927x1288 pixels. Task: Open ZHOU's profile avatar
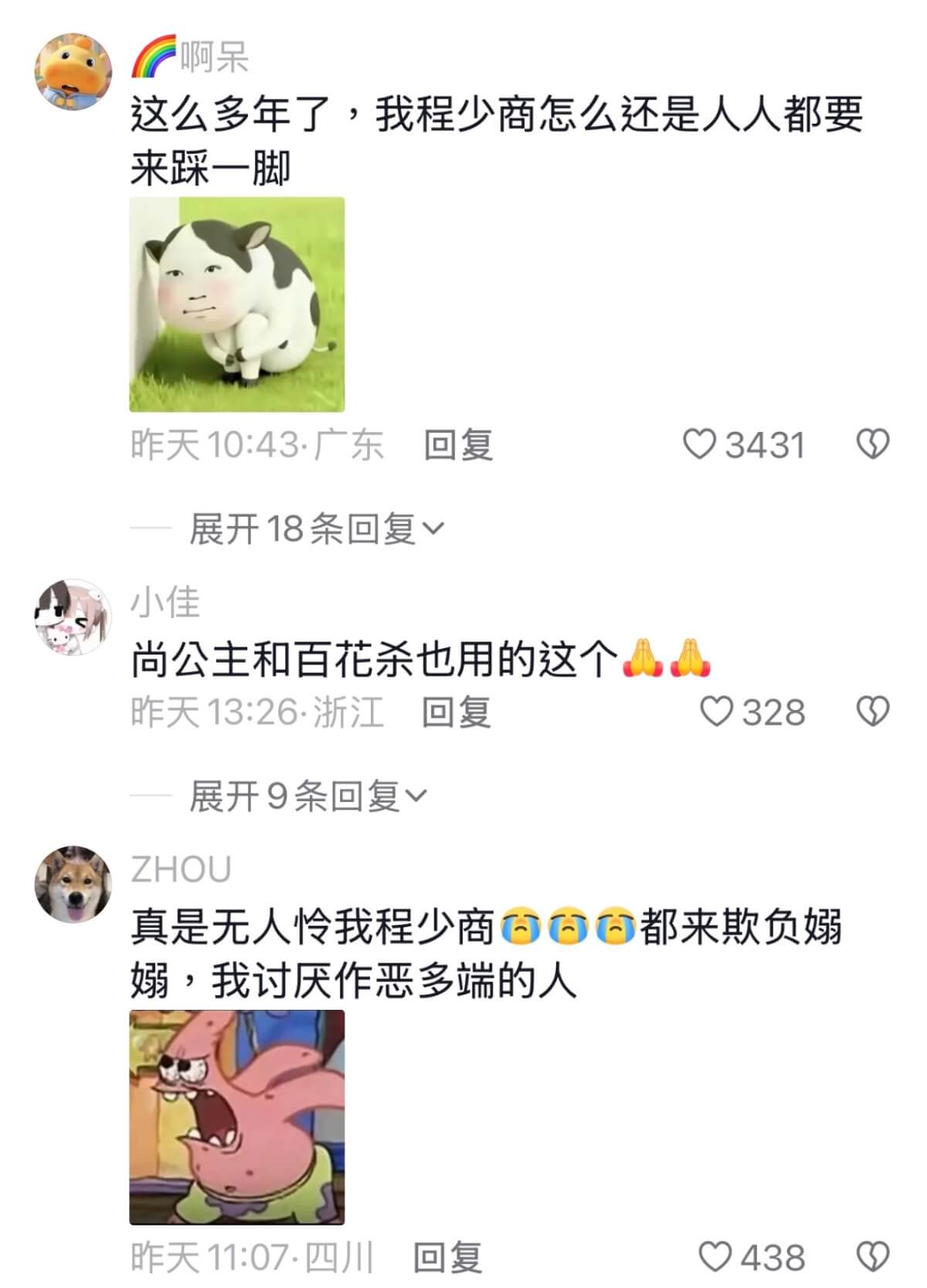[73, 884]
